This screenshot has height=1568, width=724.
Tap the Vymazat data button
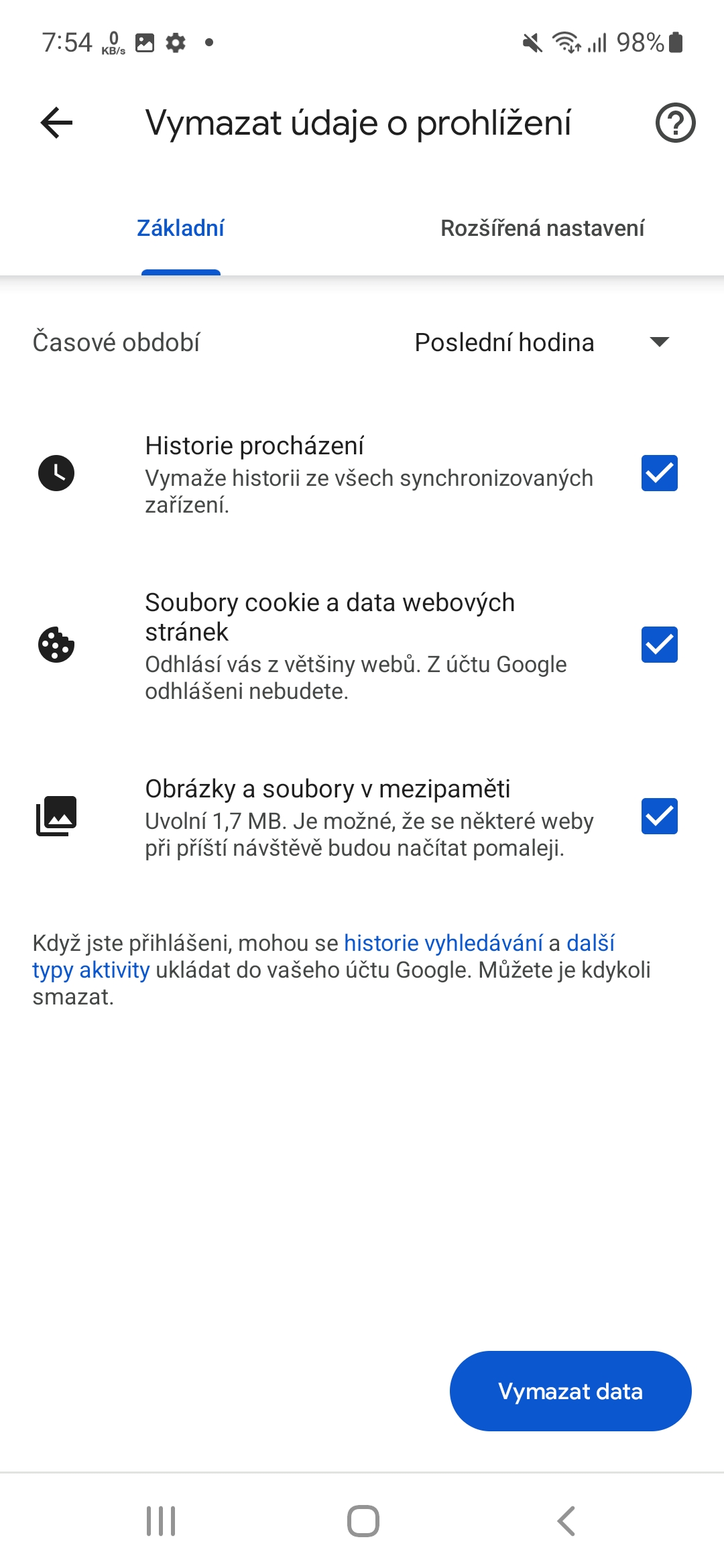tap(570, 1391)
